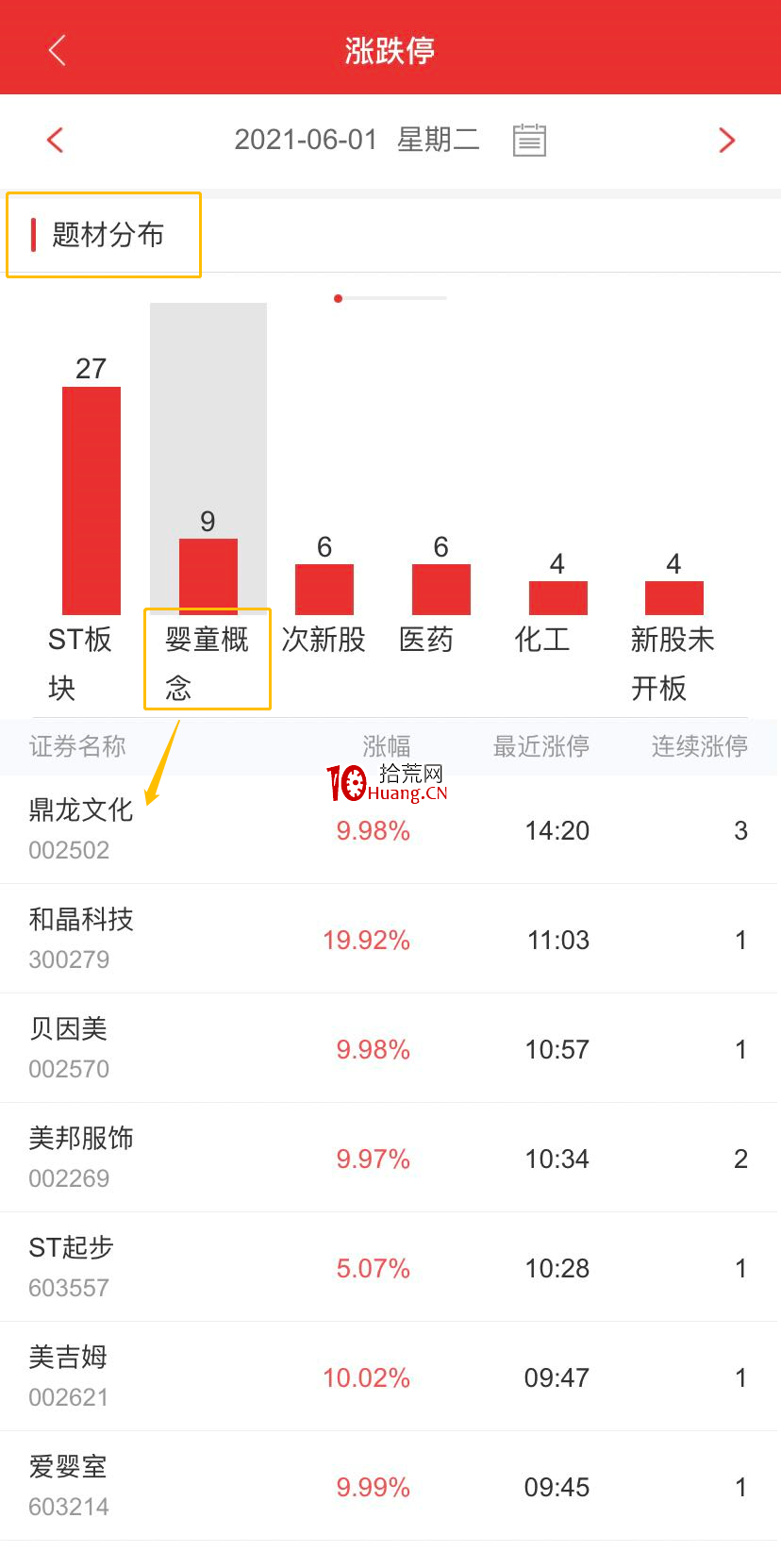View details of 贝因美 stock
The height and width of the screenshot is (1568, 781).
(x=390, y=1047)
